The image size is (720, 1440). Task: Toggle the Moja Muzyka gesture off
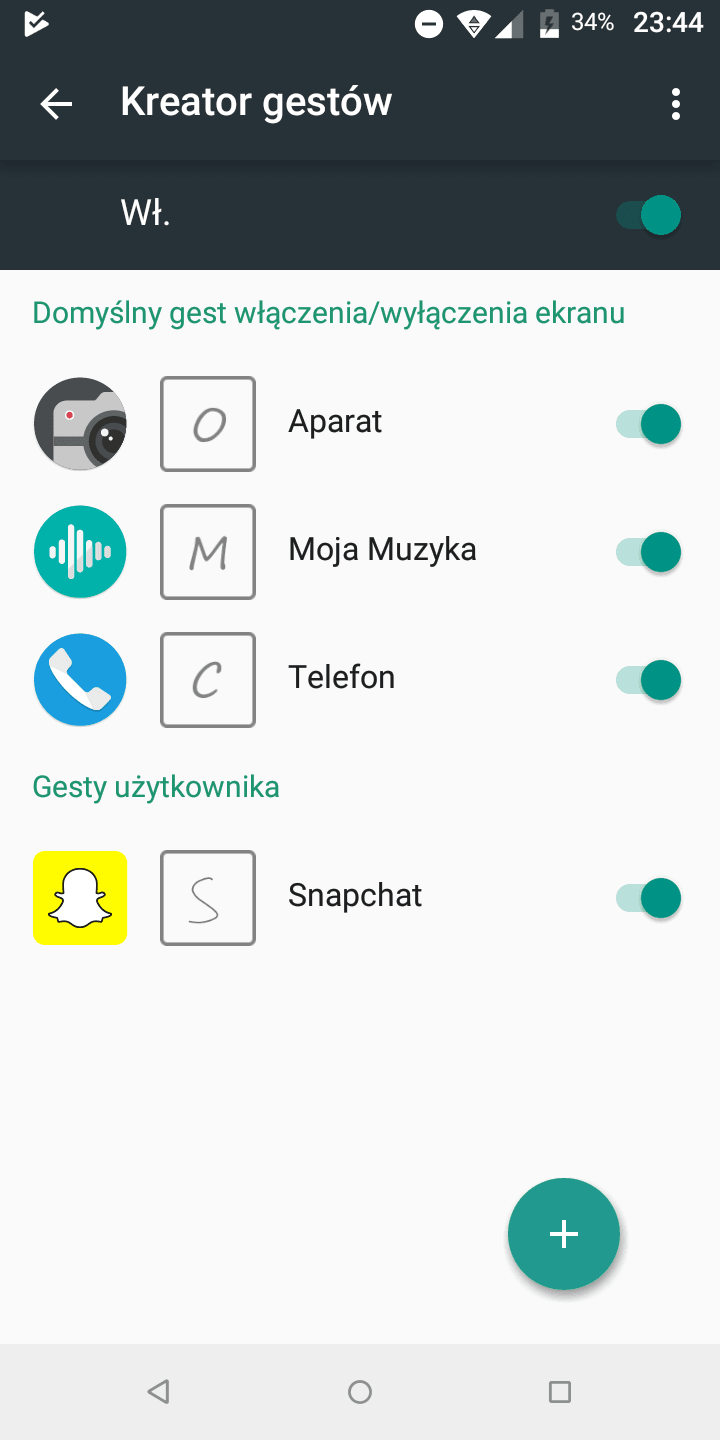pos(648,552)
